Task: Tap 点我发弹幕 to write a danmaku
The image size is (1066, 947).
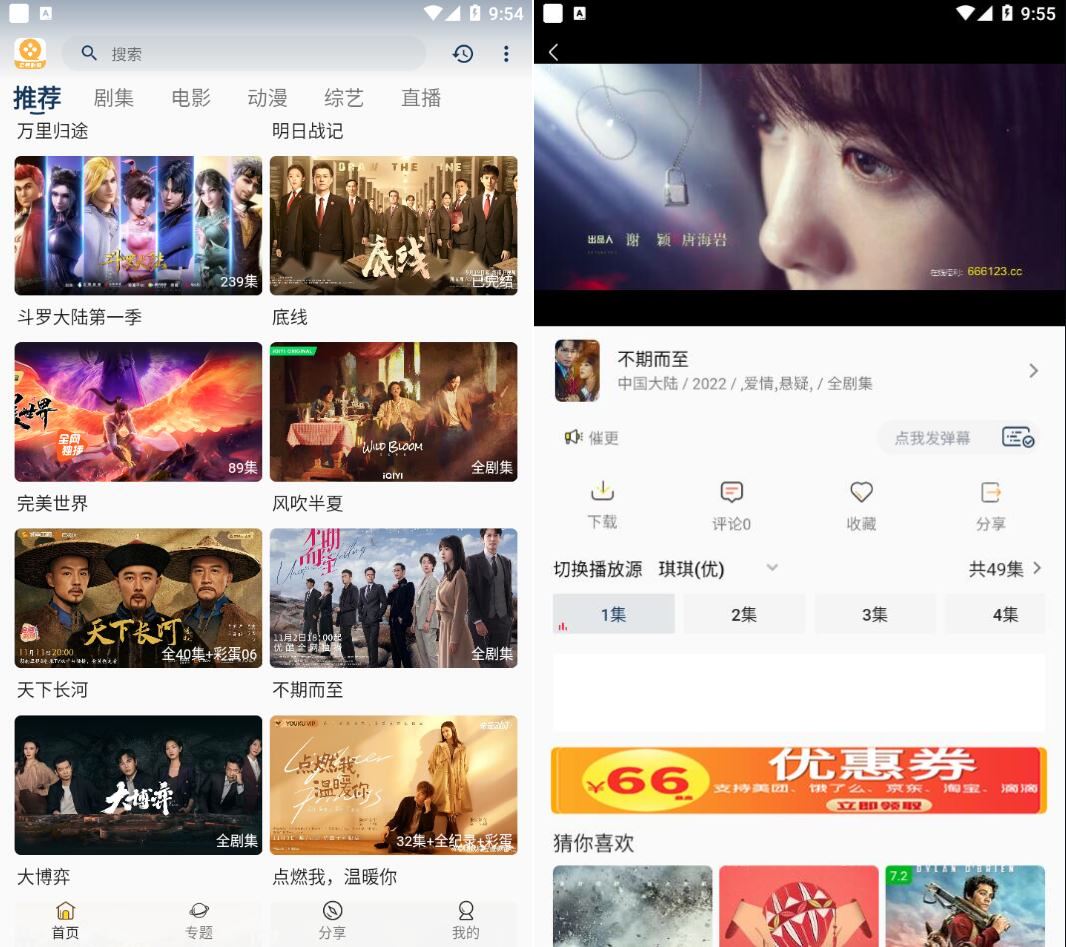Action: tap(932, 438)
